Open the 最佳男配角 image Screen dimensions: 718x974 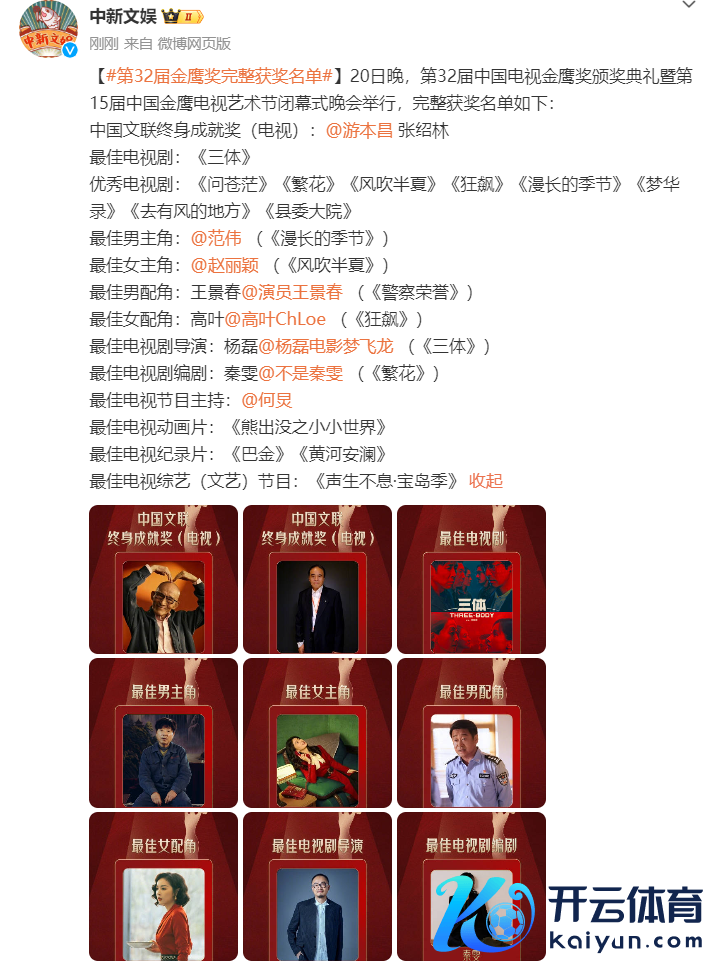[x=471, y=732]
